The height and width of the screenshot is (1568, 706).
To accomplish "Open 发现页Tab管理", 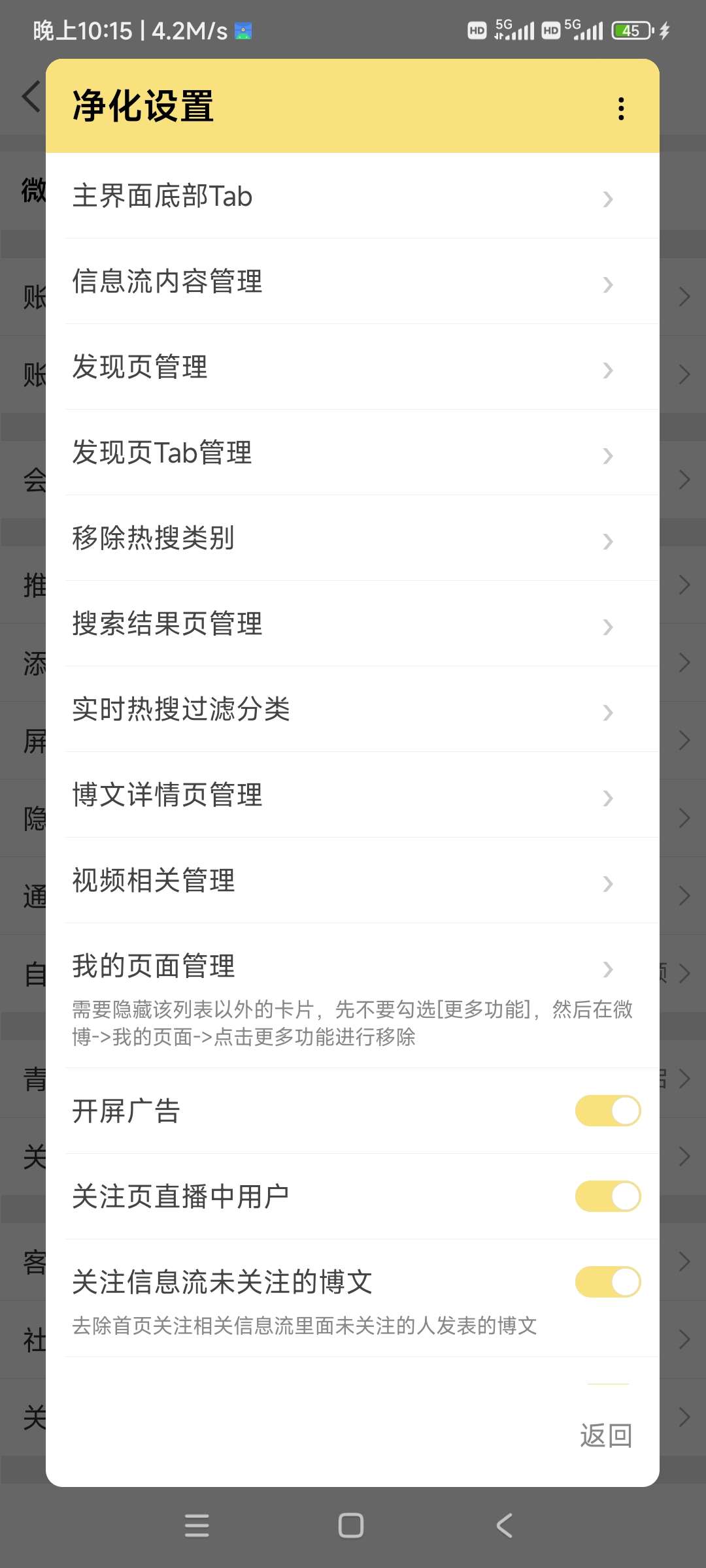I will point(353,453).
